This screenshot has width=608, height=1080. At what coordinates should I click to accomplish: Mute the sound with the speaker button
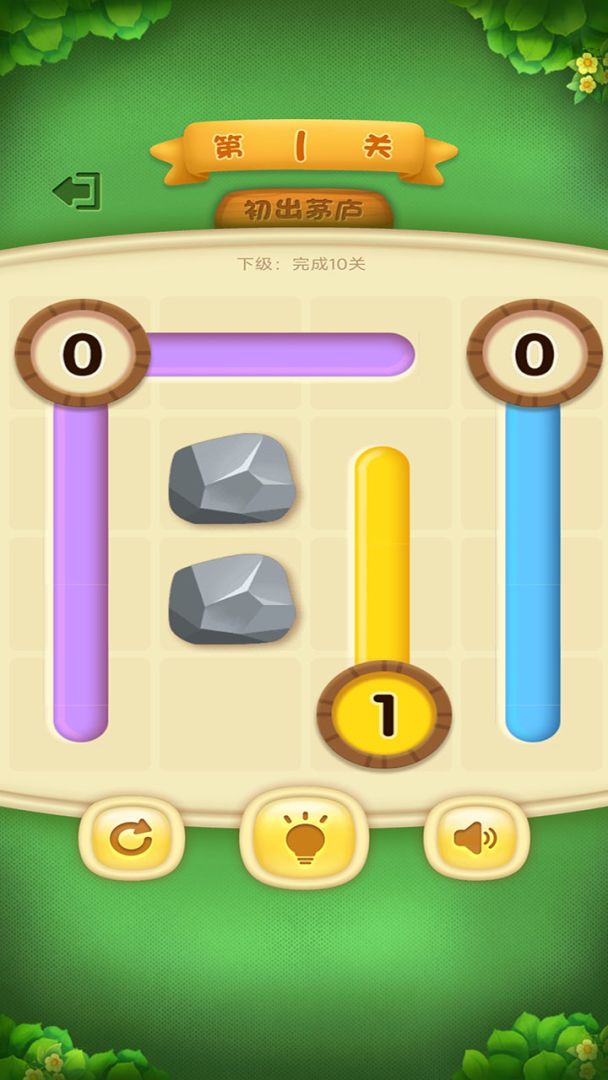click(x=476, y=837)
